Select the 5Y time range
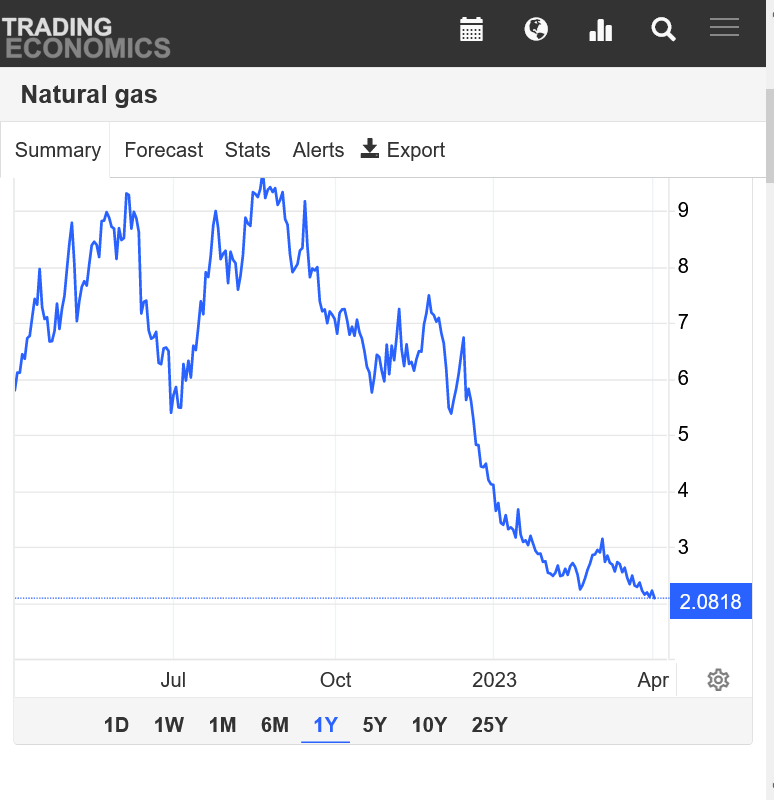The width and height of the screenshot is (774, 808). [x=374, y=725]
